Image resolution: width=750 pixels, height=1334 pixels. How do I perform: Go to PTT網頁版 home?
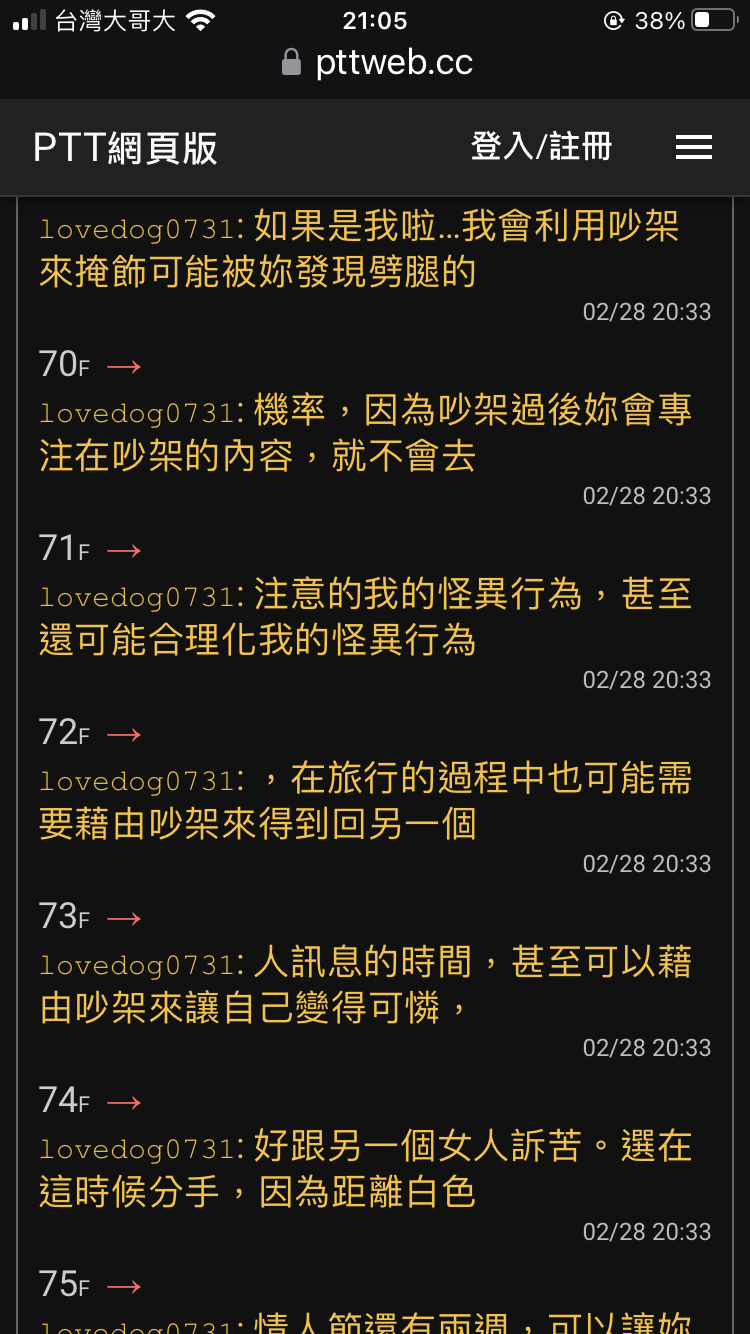(x=125, y=148)
